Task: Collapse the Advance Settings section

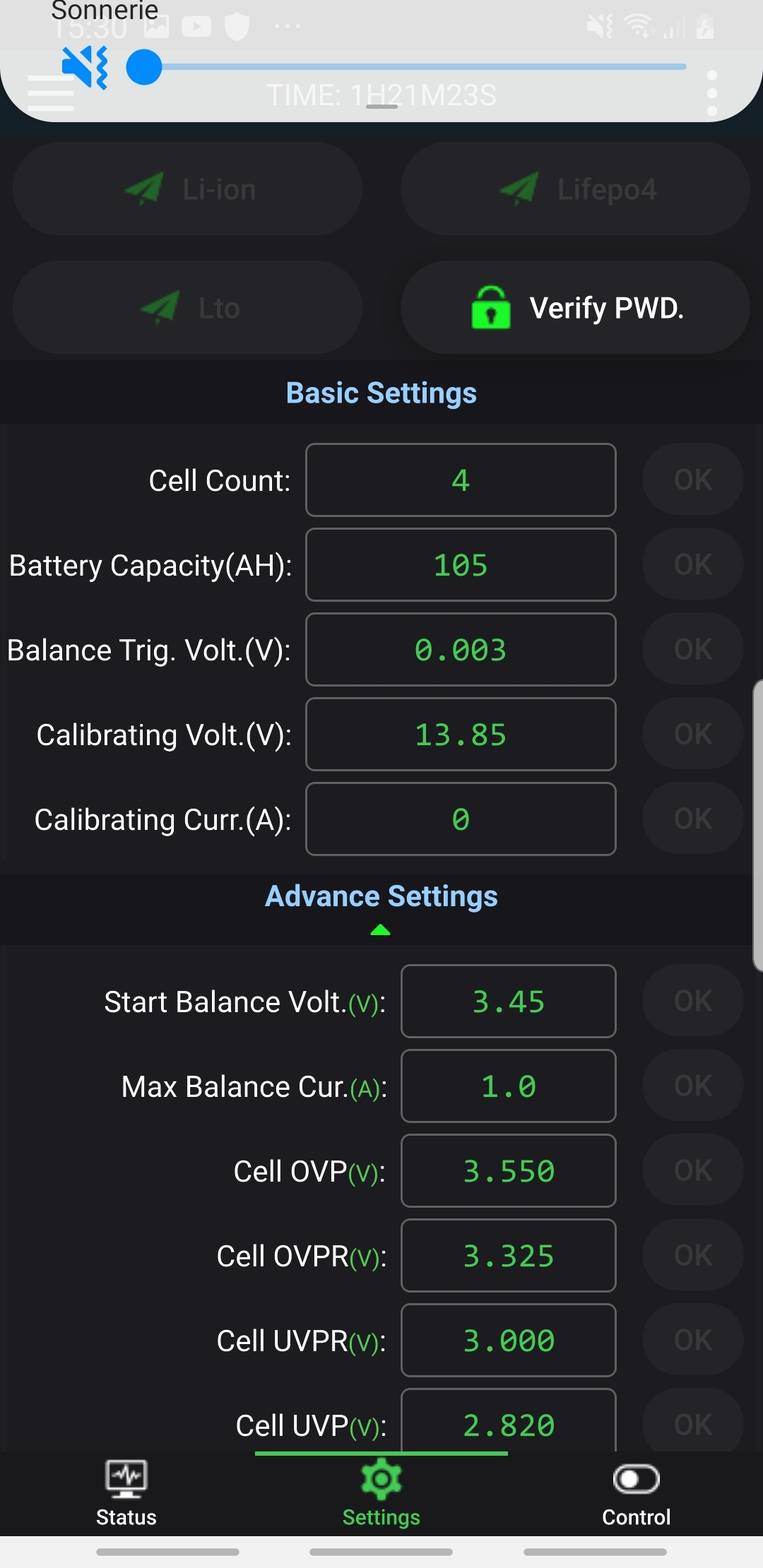Action: pyautogui.click(x=381, y=929)
